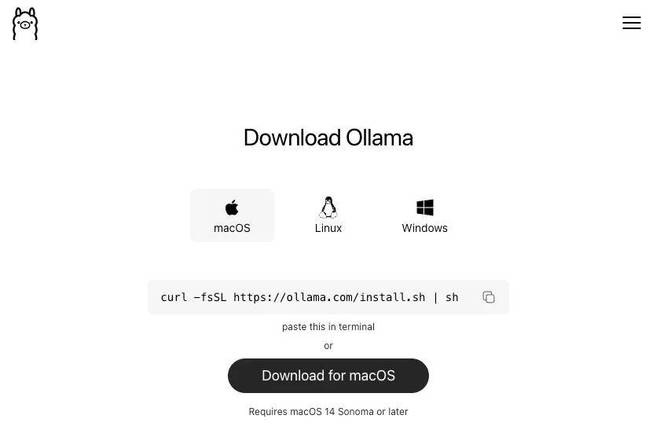Screen dimensions: 660x441
Task: Copy the curl install command
Action: [x=488, y=297]
